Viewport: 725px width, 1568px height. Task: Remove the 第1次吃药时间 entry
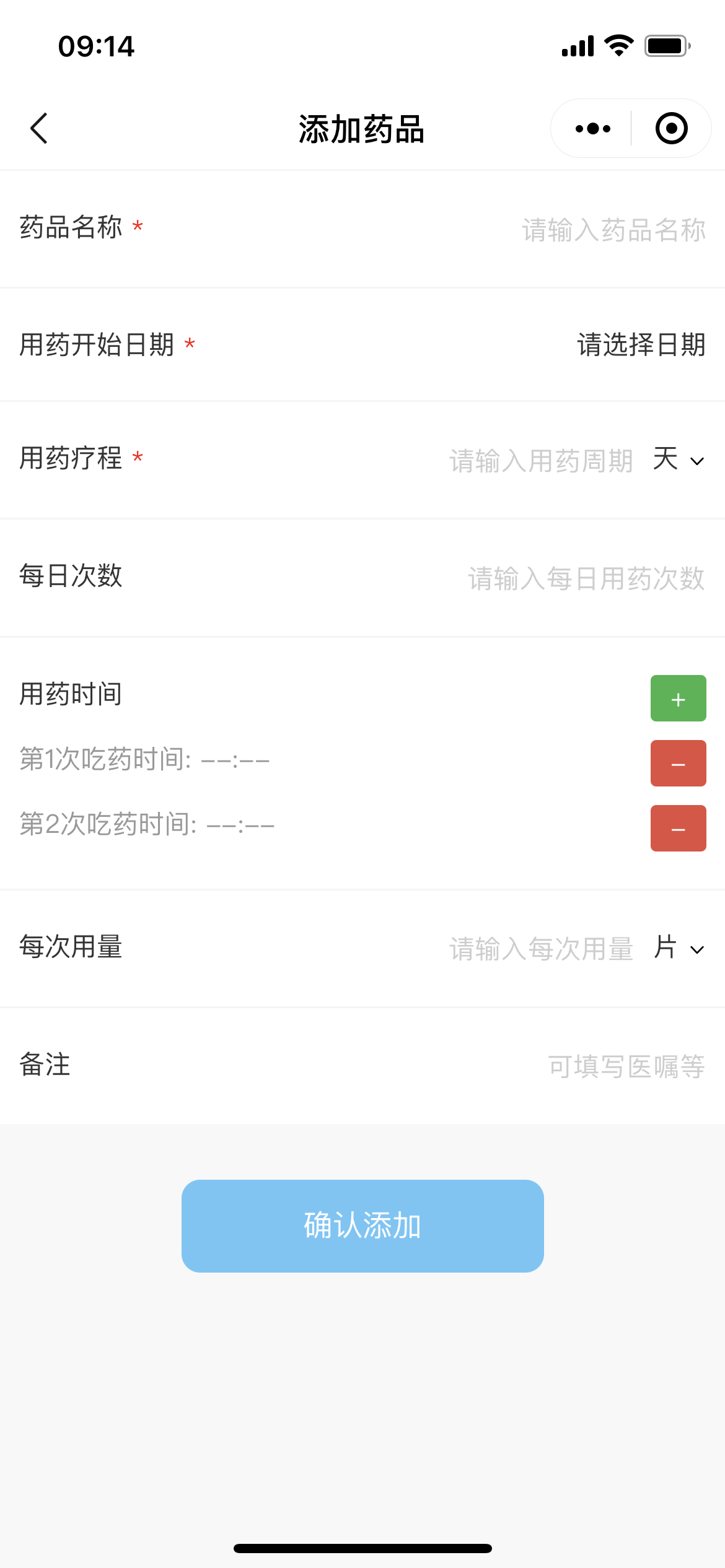pos(678,764)
